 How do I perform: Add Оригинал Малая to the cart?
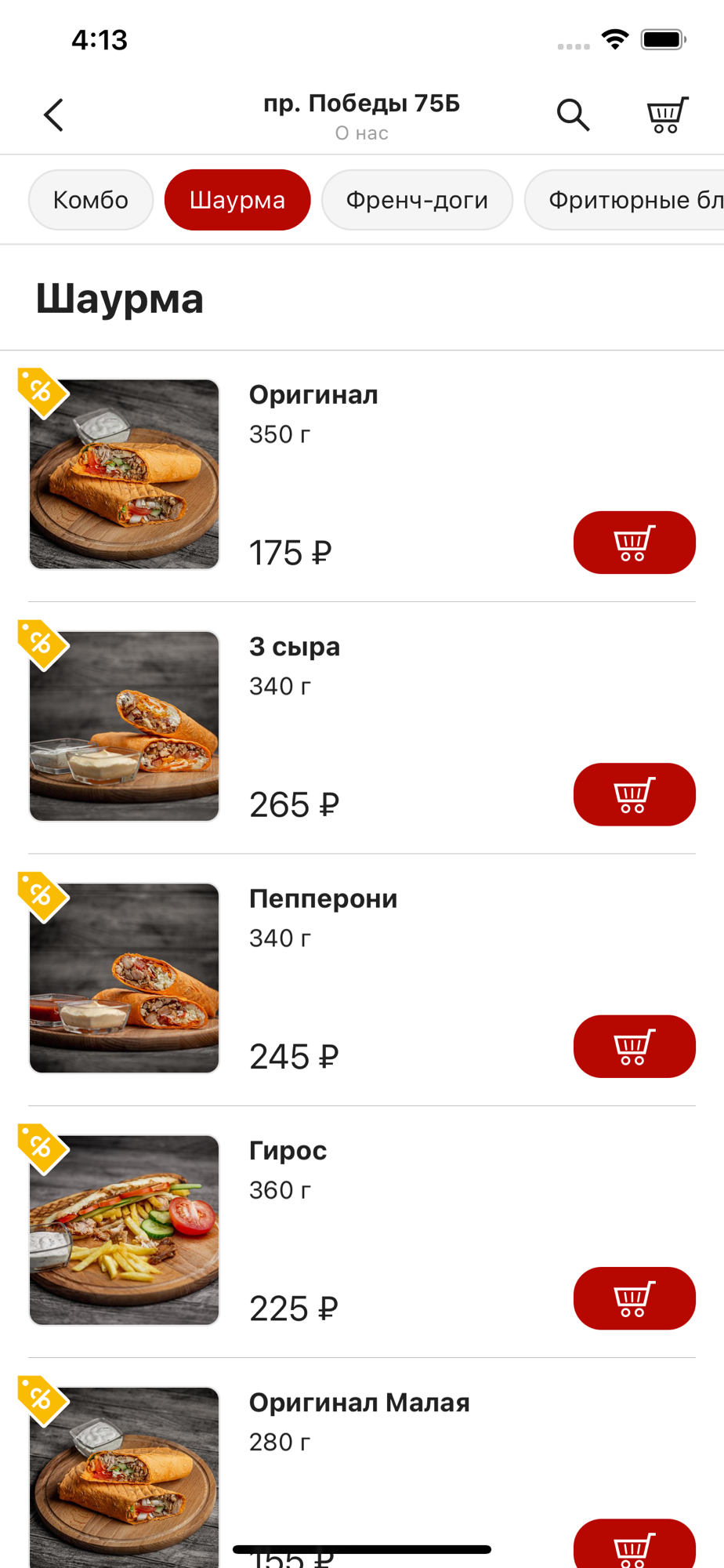click(634, 1546)
